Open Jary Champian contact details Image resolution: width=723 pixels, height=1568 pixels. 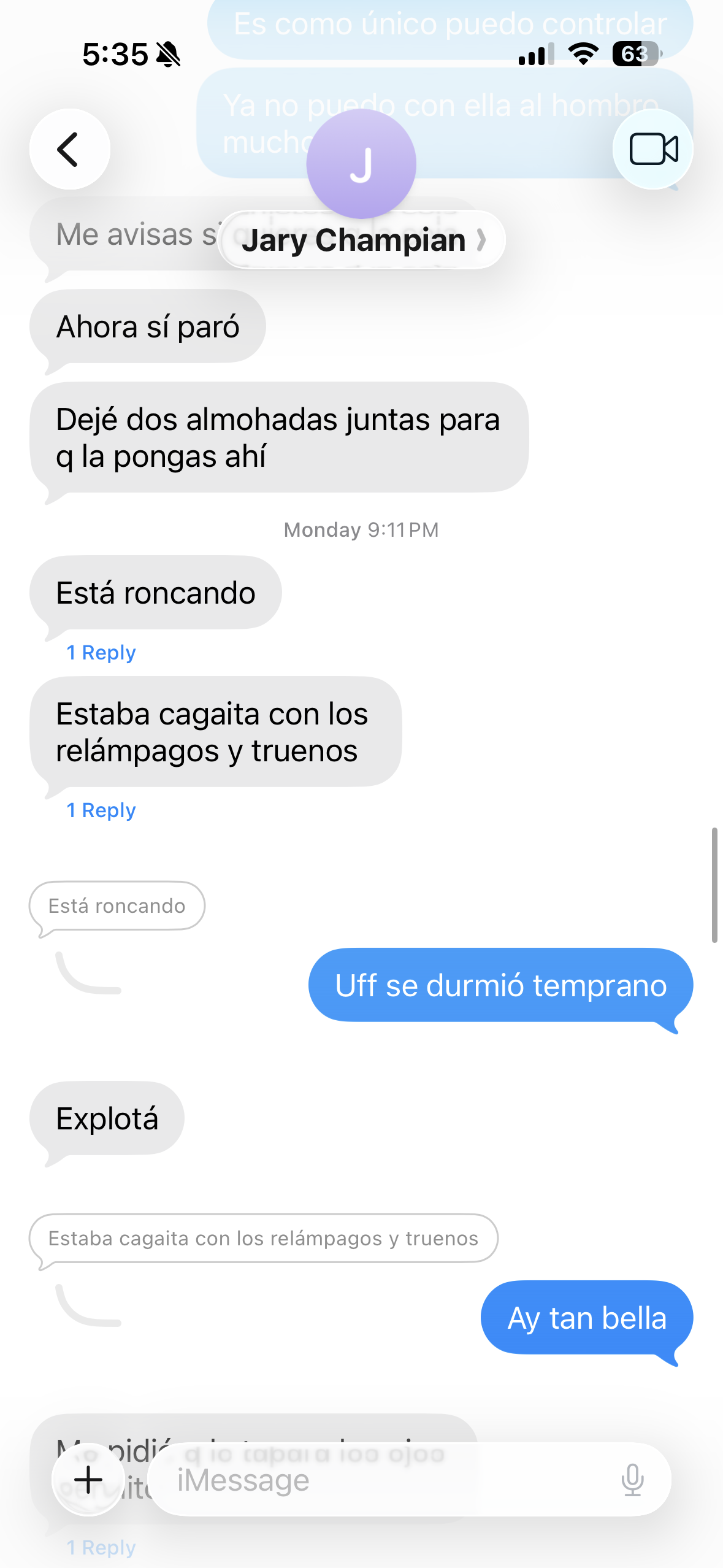coord(362,240)
